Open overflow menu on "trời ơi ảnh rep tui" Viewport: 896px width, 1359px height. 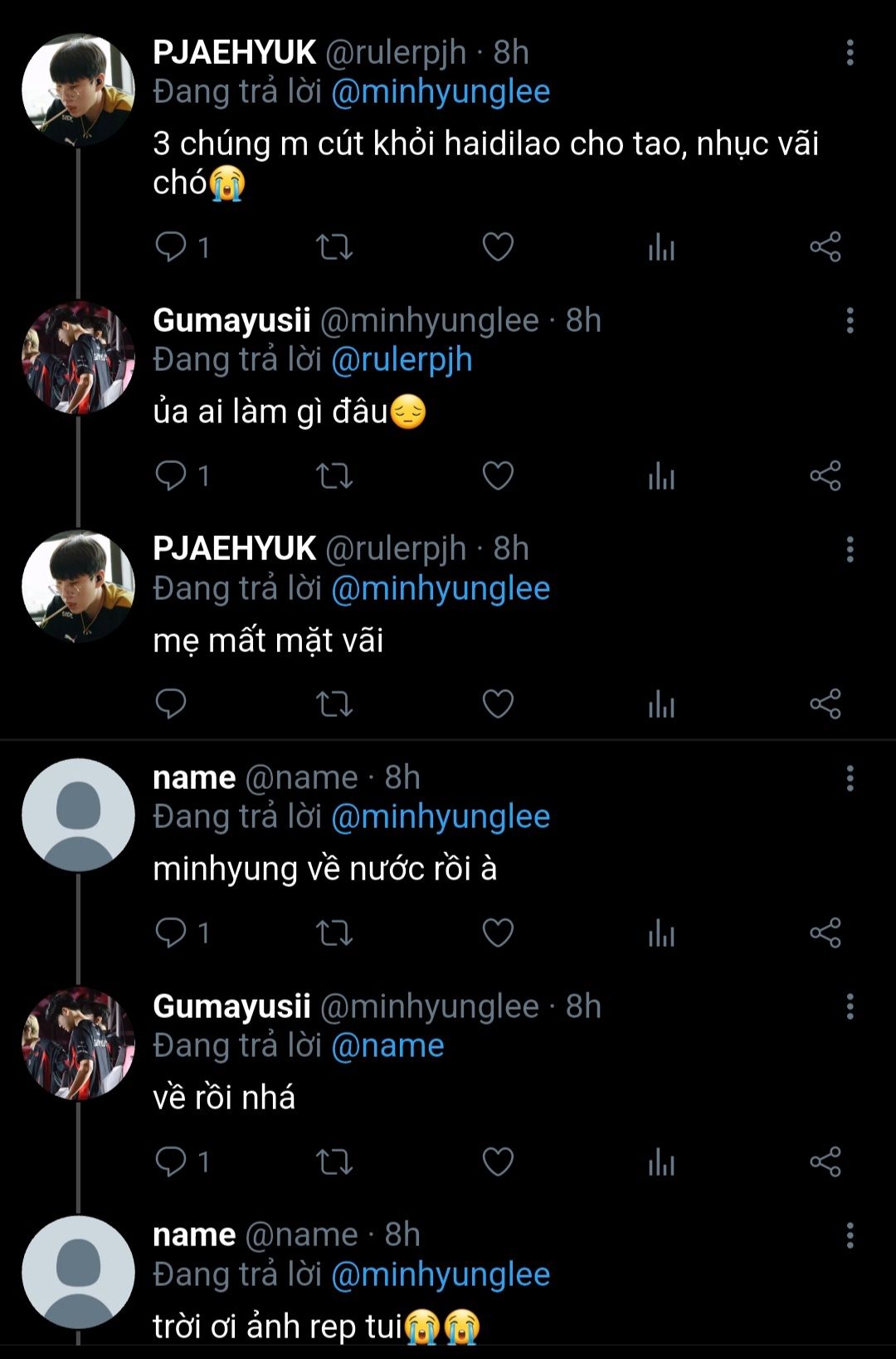click(x=850, y=1235)
